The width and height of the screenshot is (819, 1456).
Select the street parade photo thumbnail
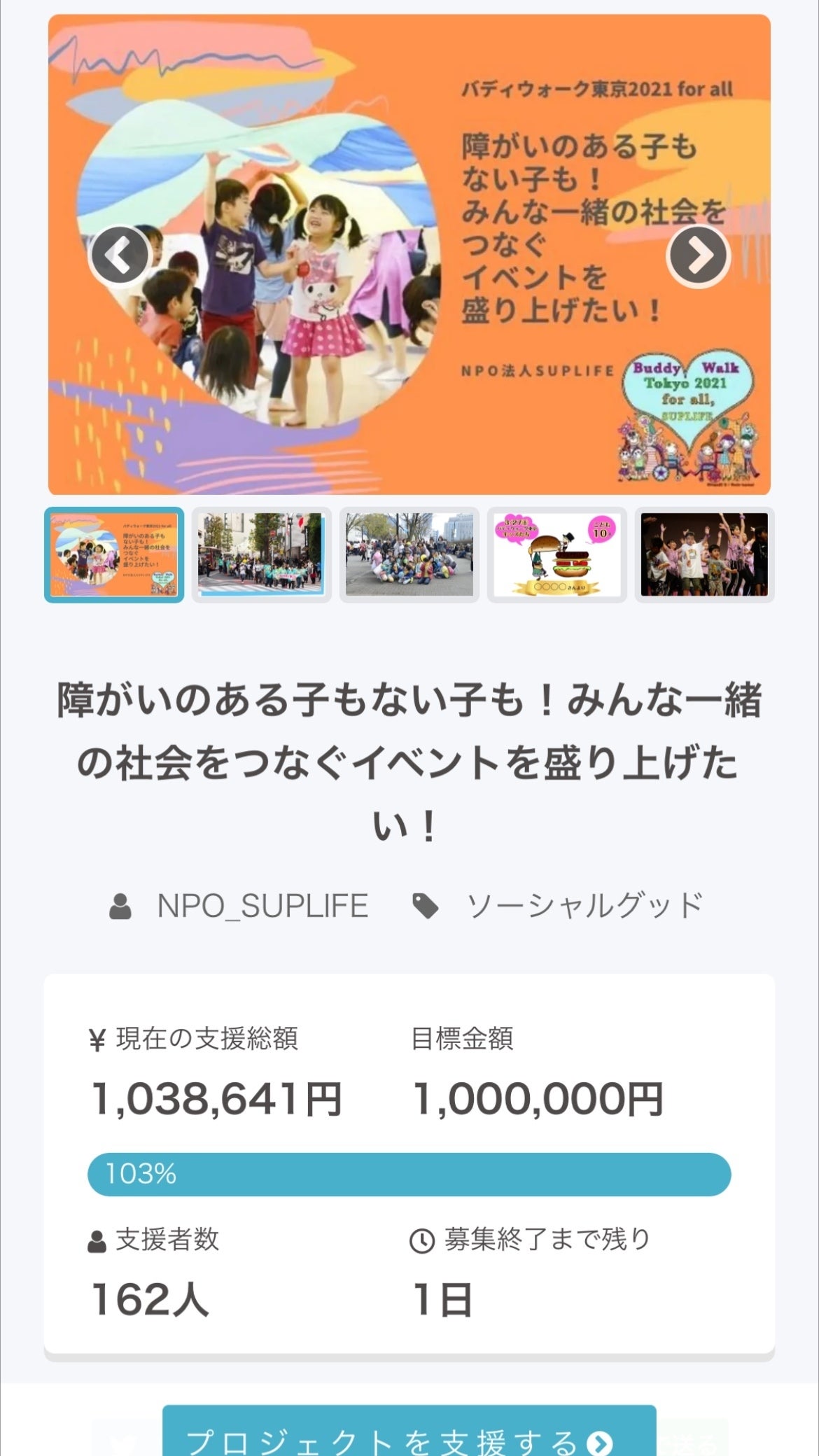coord(262,554)
